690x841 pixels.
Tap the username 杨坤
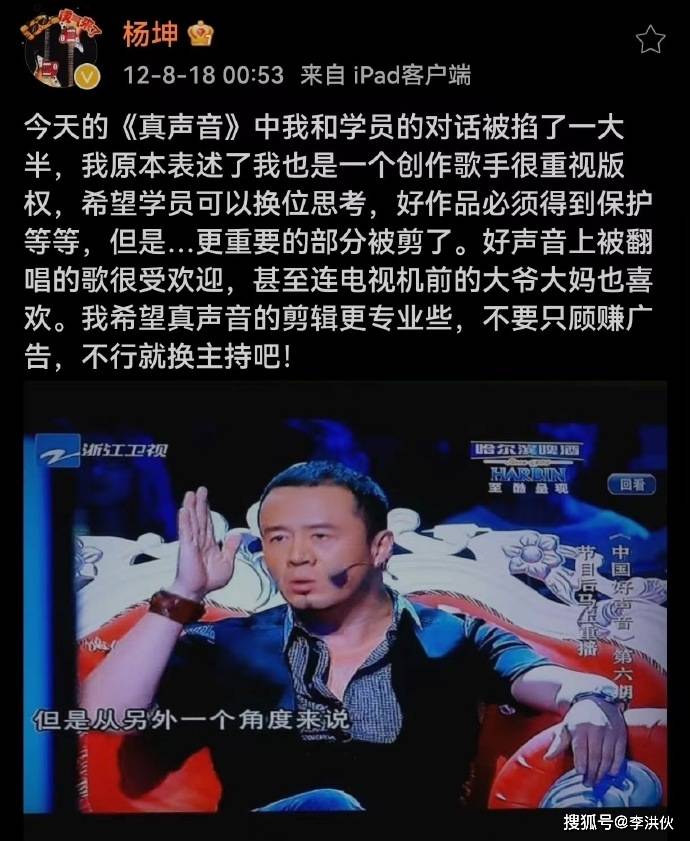(149, 35)
